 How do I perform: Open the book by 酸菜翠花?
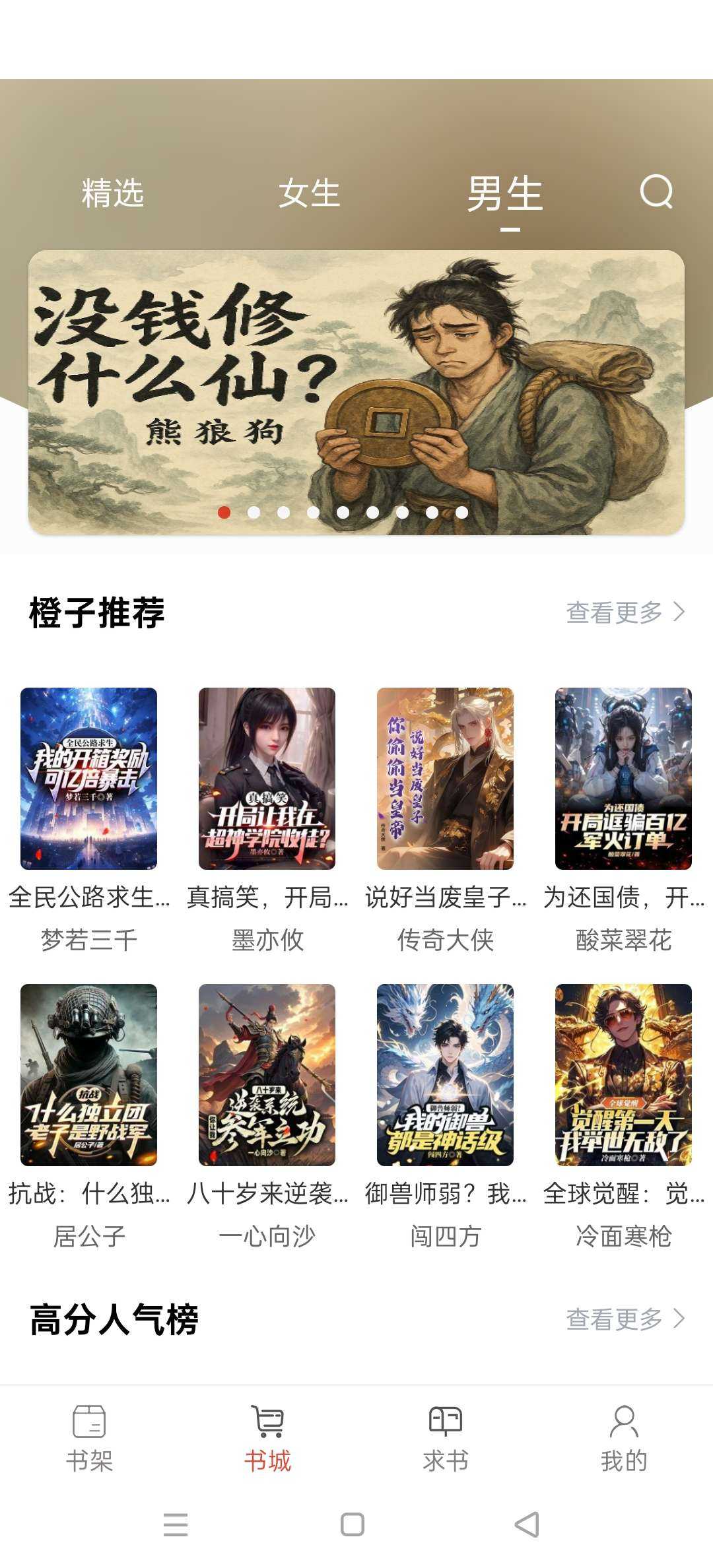pos(624,779)
